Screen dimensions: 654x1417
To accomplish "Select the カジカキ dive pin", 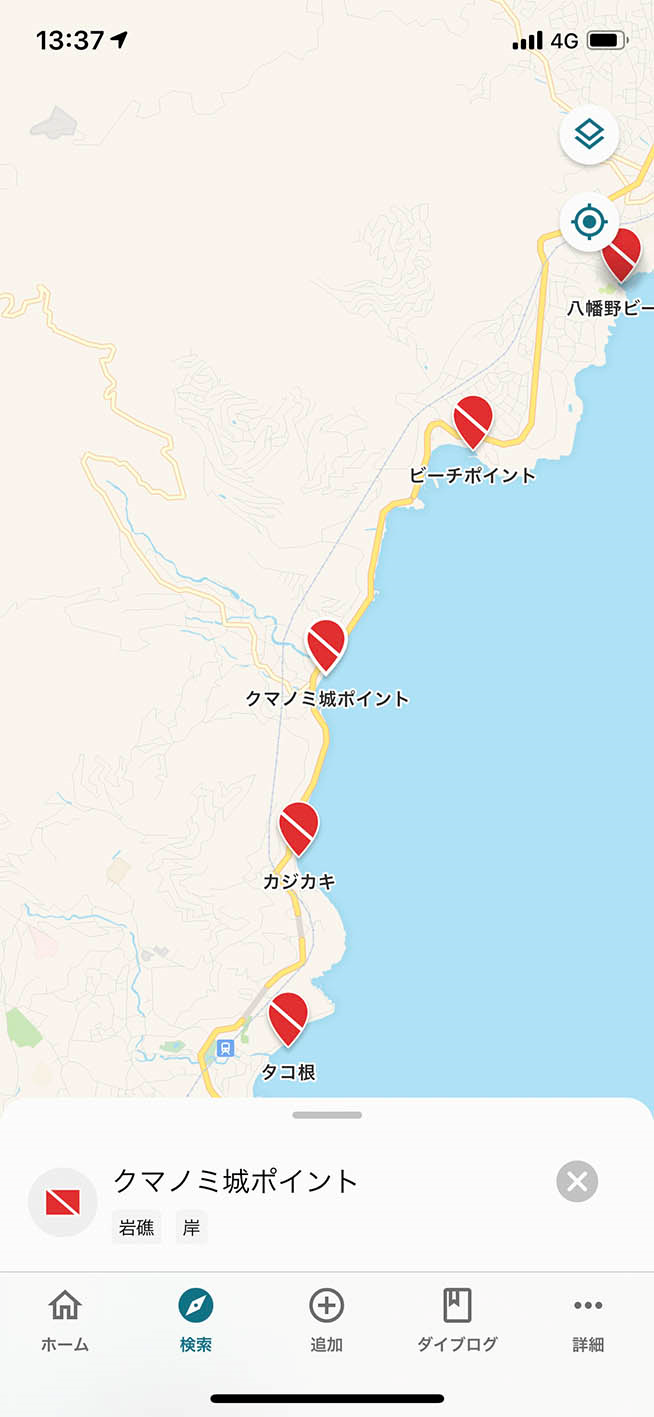I will tap(299, 829).
